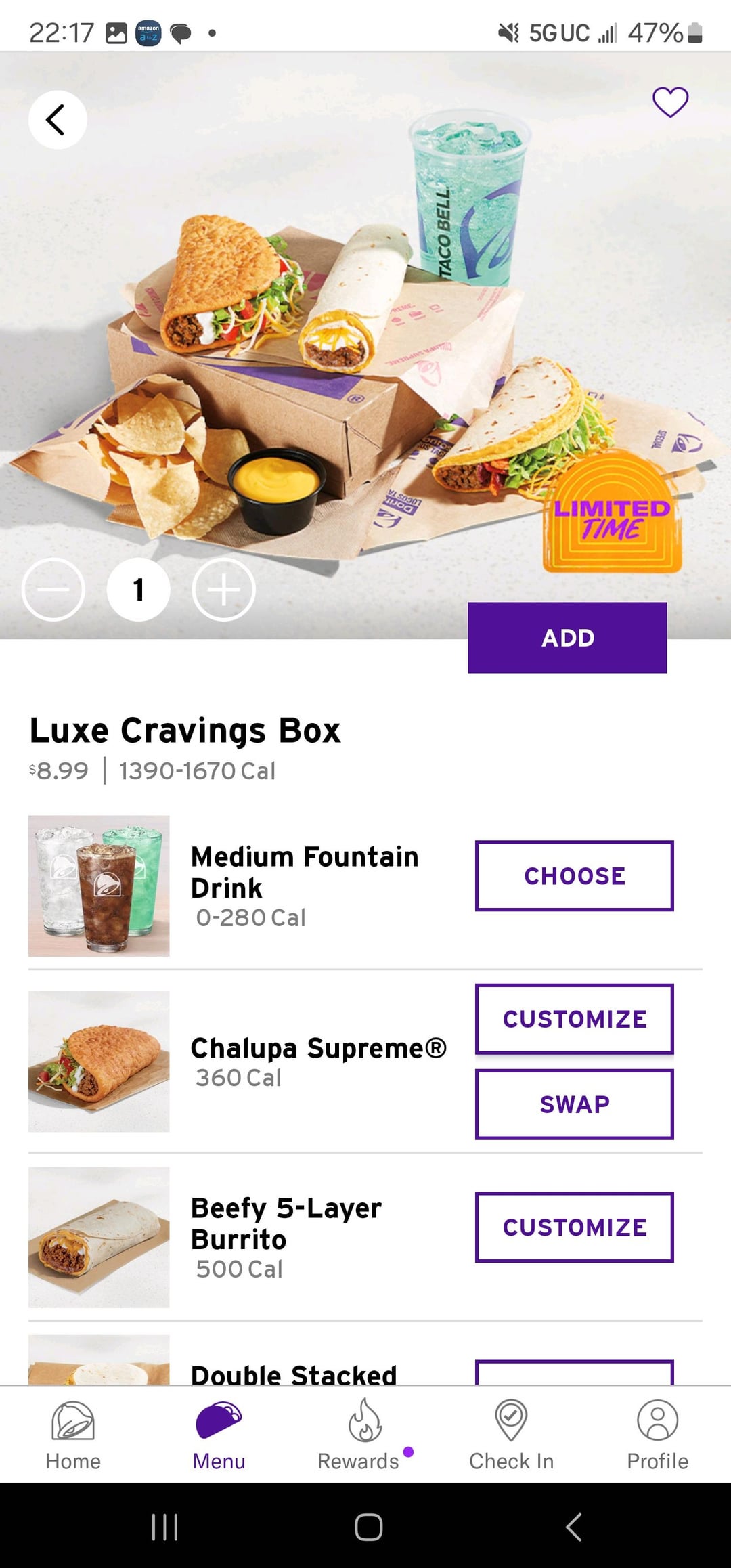Swap the Chalupa Supreme for another item
The height and width of the screenshot is (1568, 731).
pyautogui.click(x=574, y=1104)
